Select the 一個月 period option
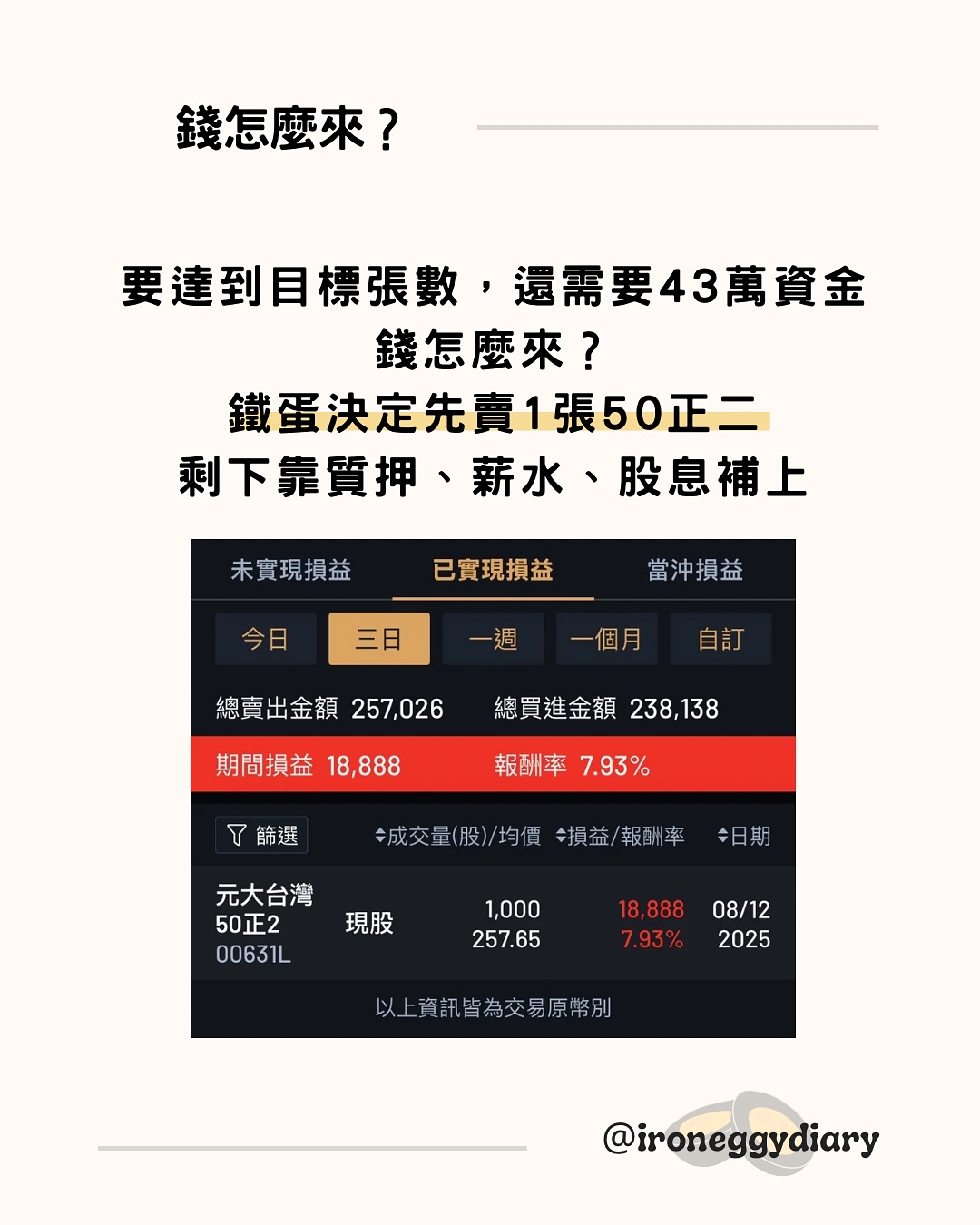The height and width of the screenshot is (1225, 980). coord(607,638)
